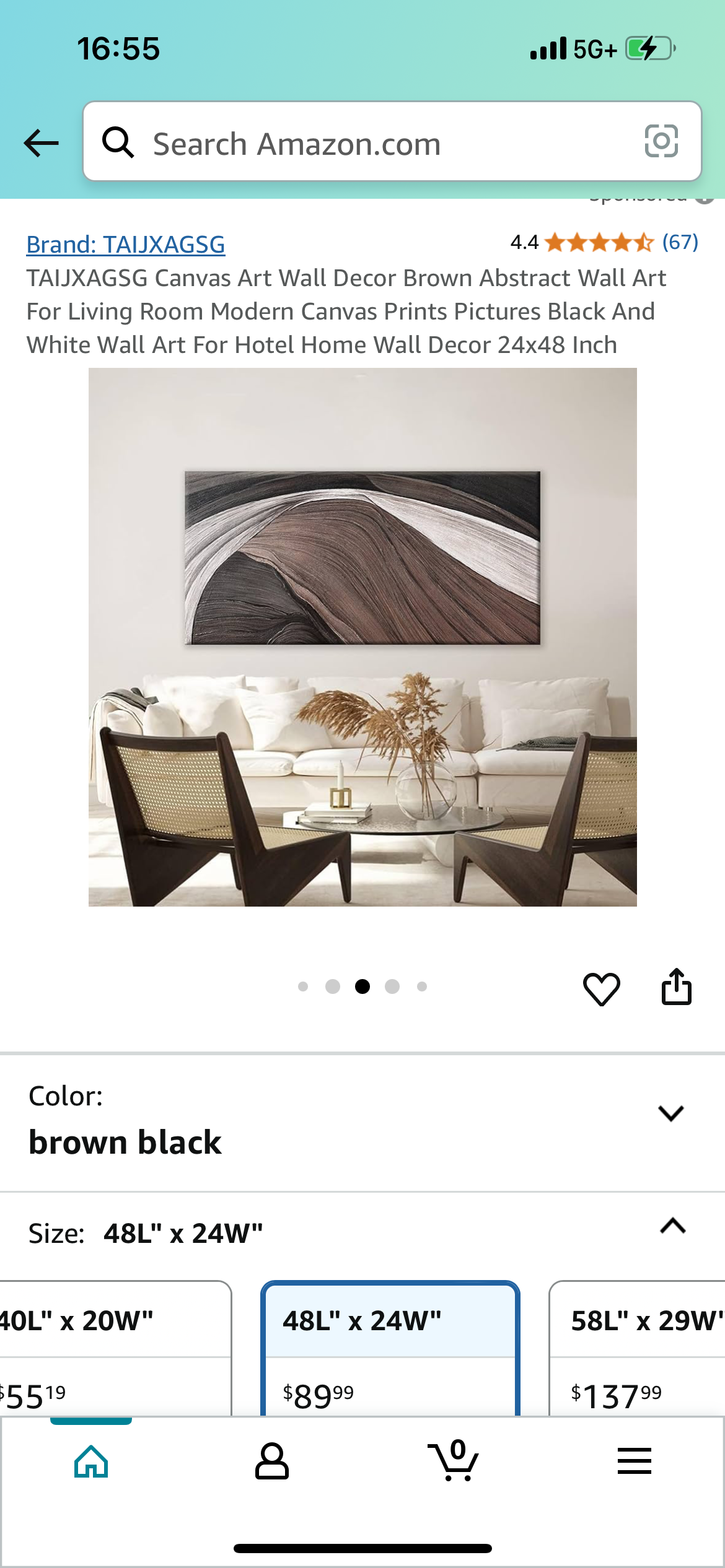The image size is (725, 1568).
Task: Choose the 58L" x 29W" size option
Action: click(638, 1347)
